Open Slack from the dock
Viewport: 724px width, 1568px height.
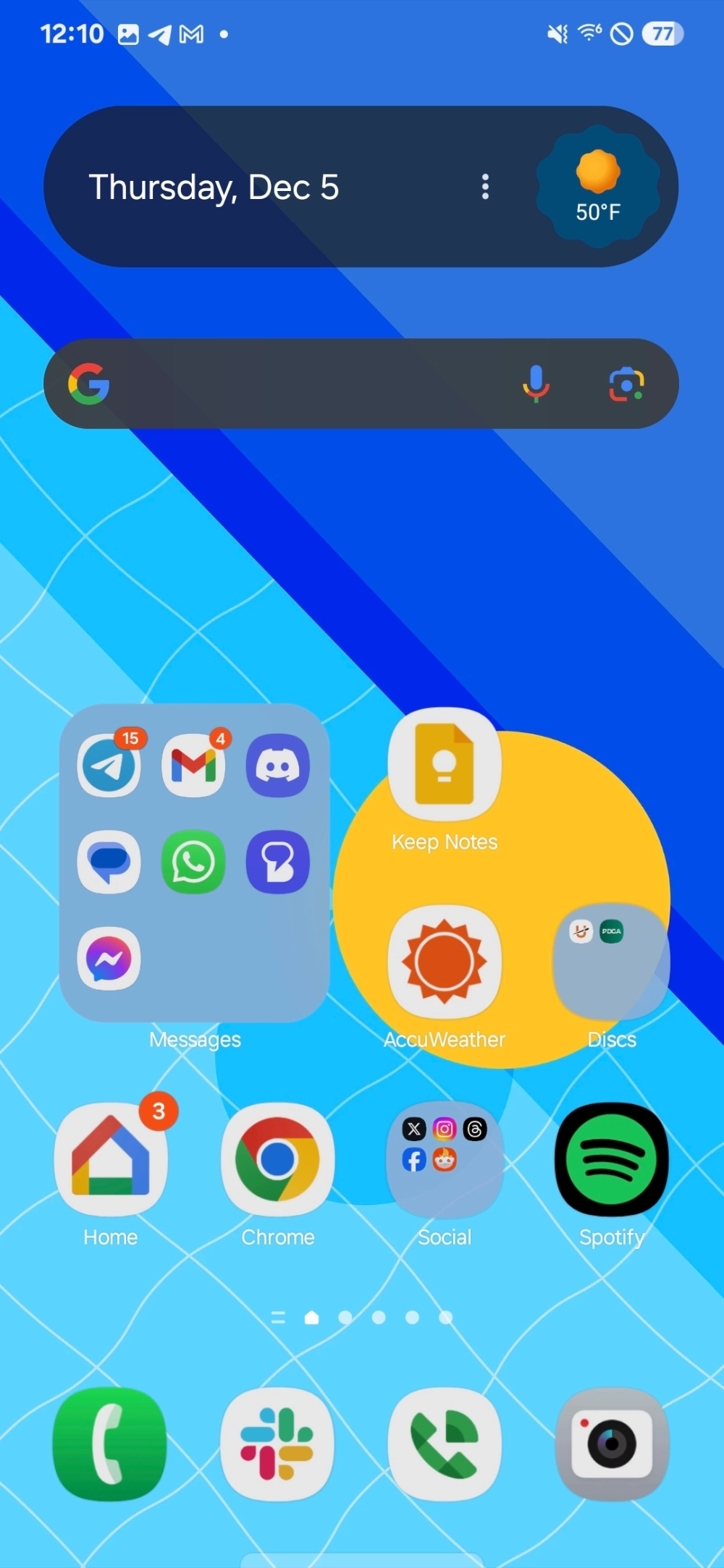[x=278, y=1444]
